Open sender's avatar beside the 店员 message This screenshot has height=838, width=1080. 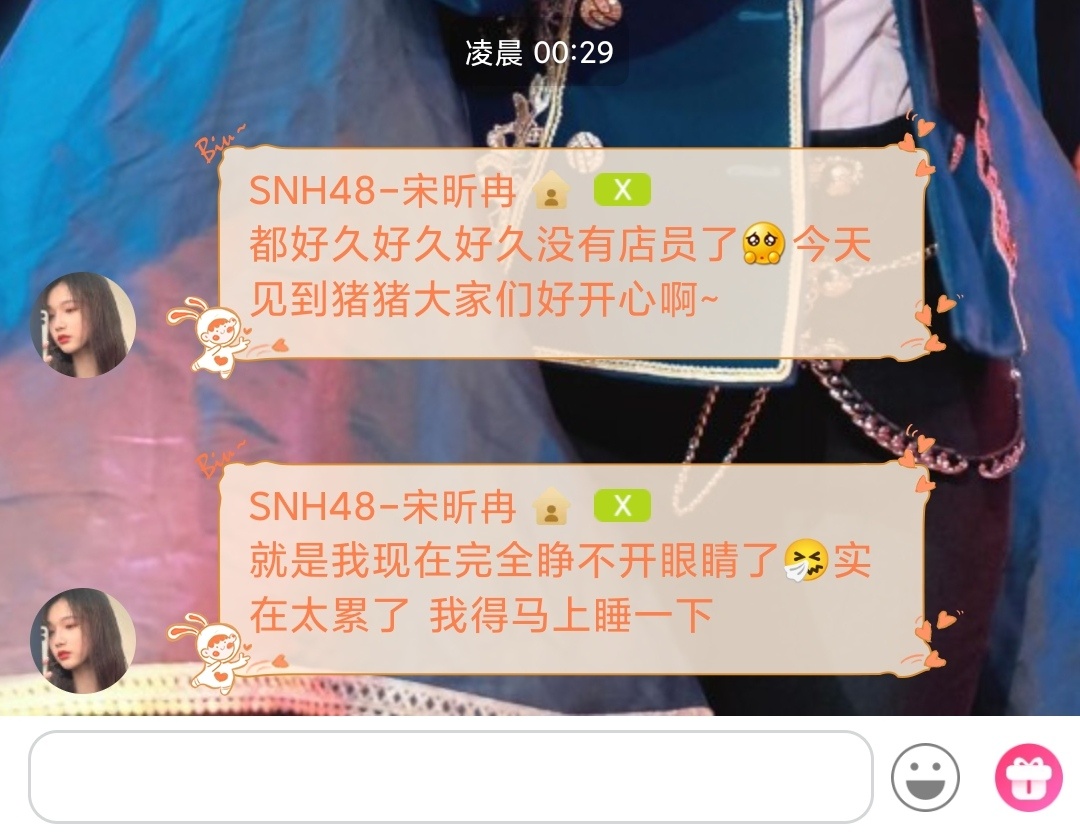(83, 325)
